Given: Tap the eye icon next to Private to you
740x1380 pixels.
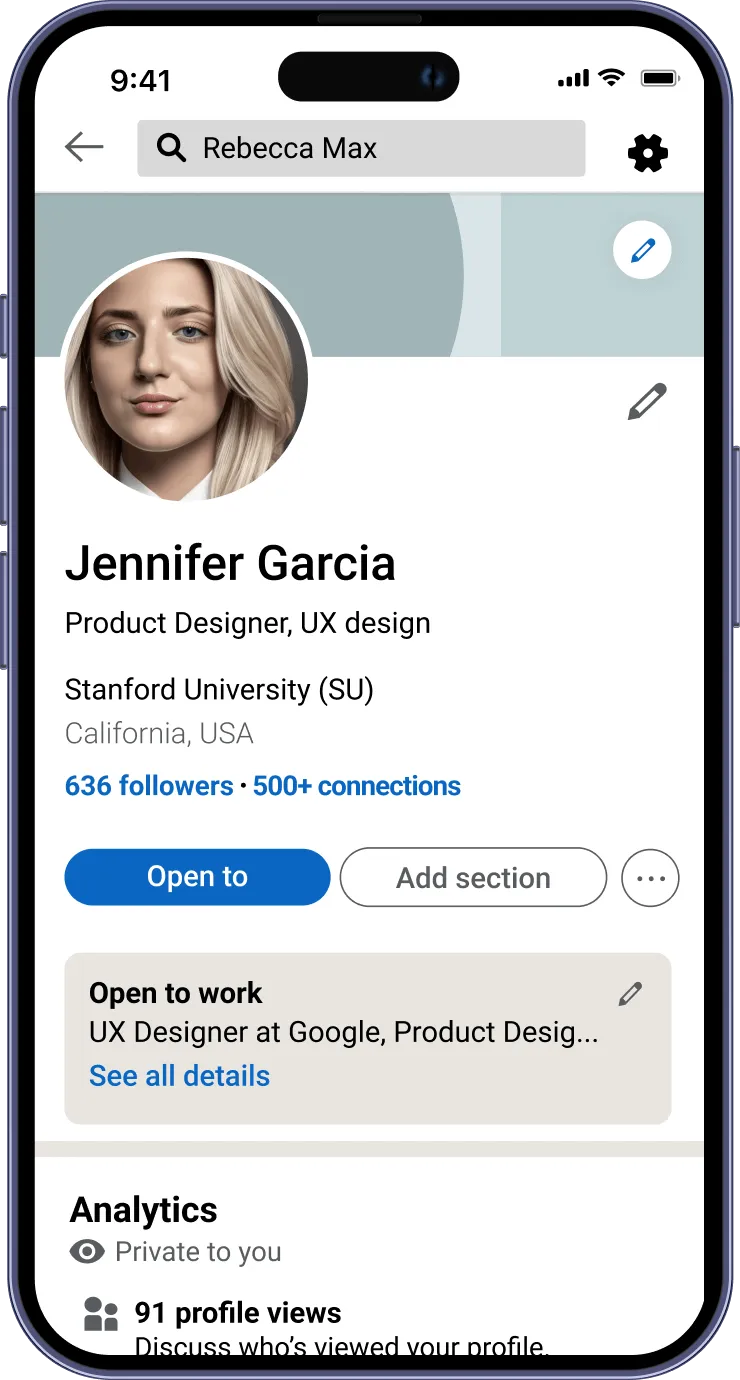Looking at the screenshot, I should 87,1251.
